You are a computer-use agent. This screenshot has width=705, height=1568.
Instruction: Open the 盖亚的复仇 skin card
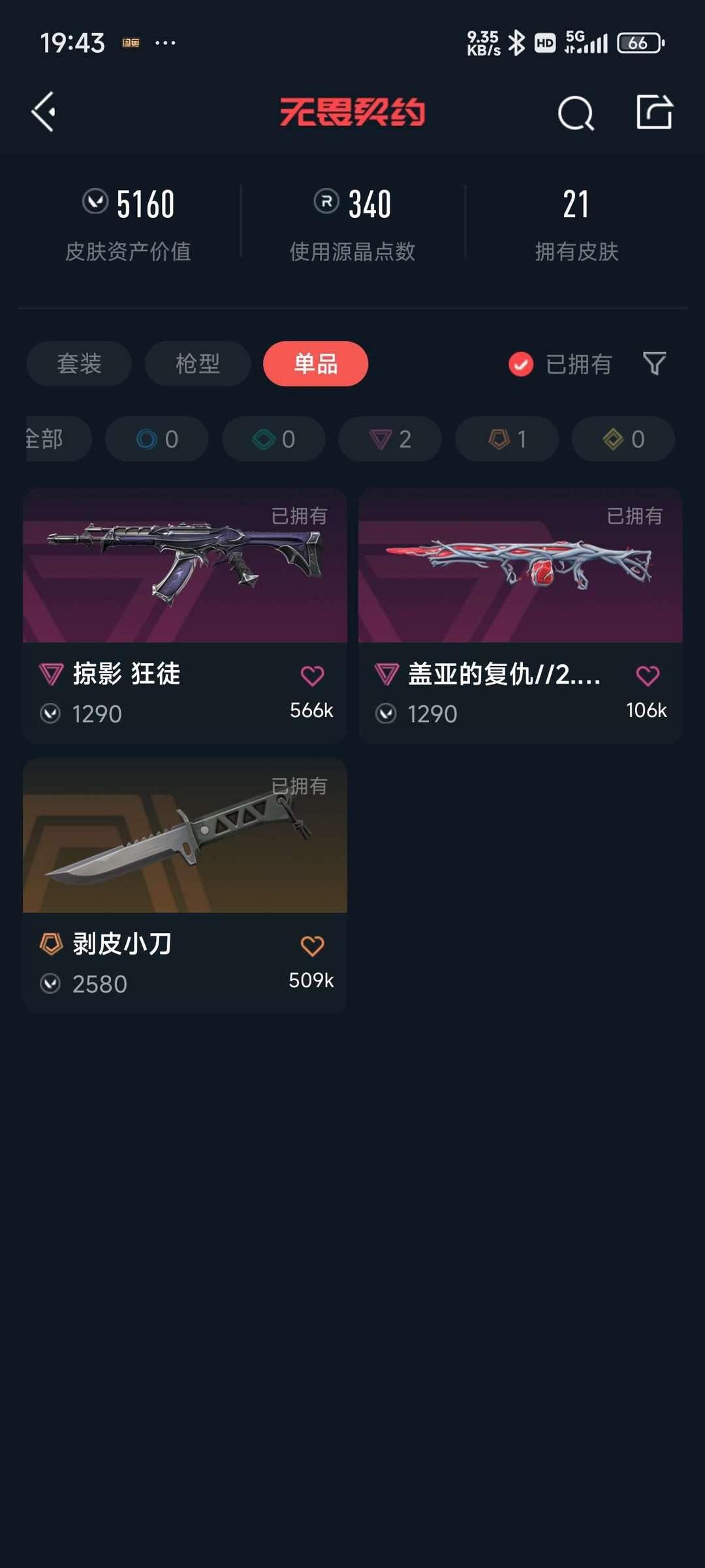click(520, 615)
